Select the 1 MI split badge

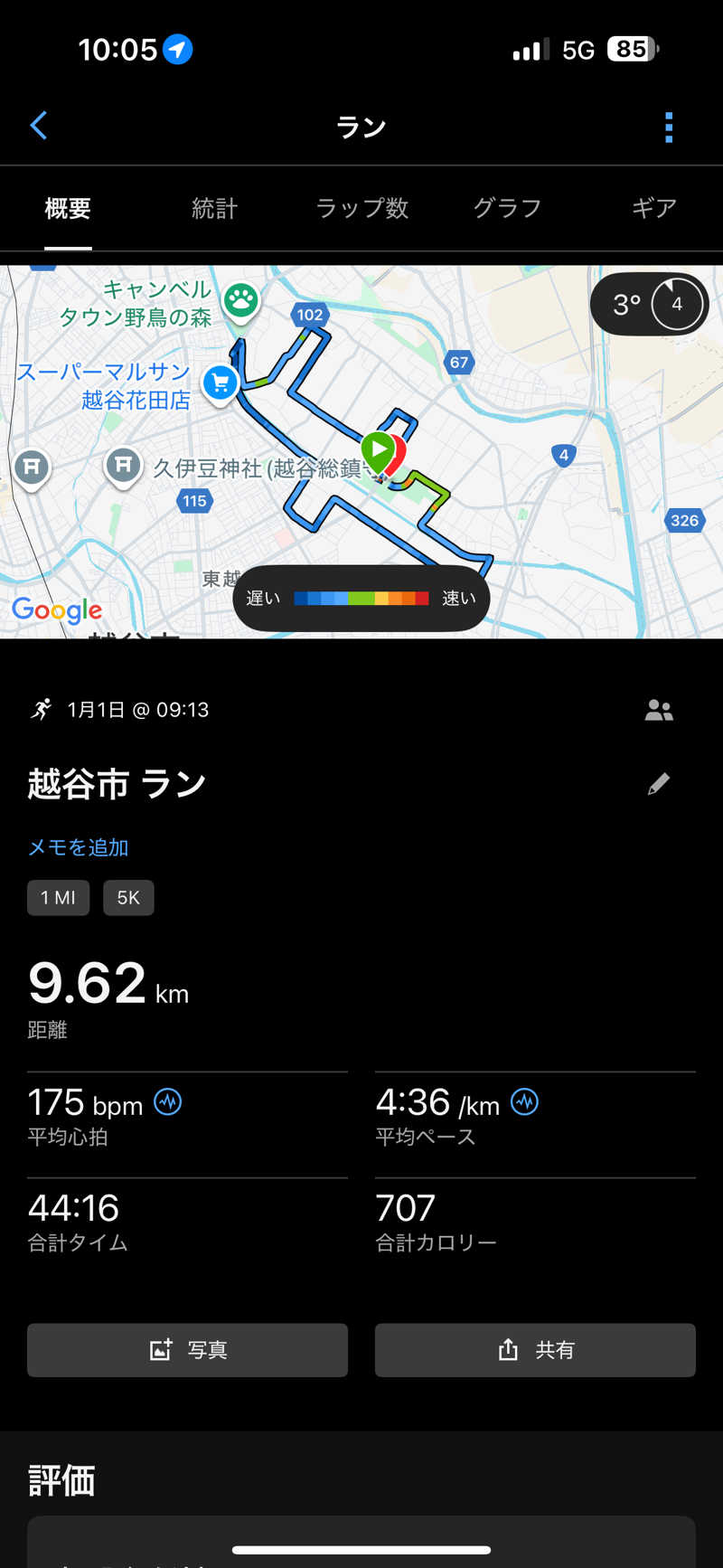point(58,897)
